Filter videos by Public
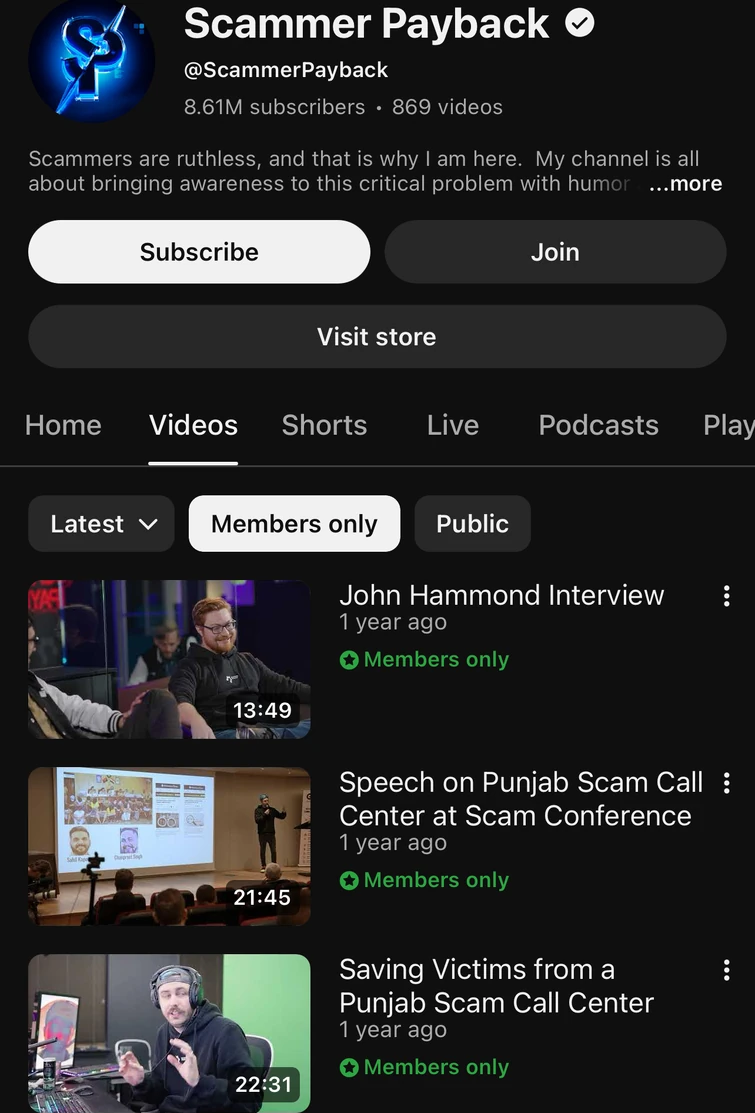755x1113 pixels. (472, 524)
